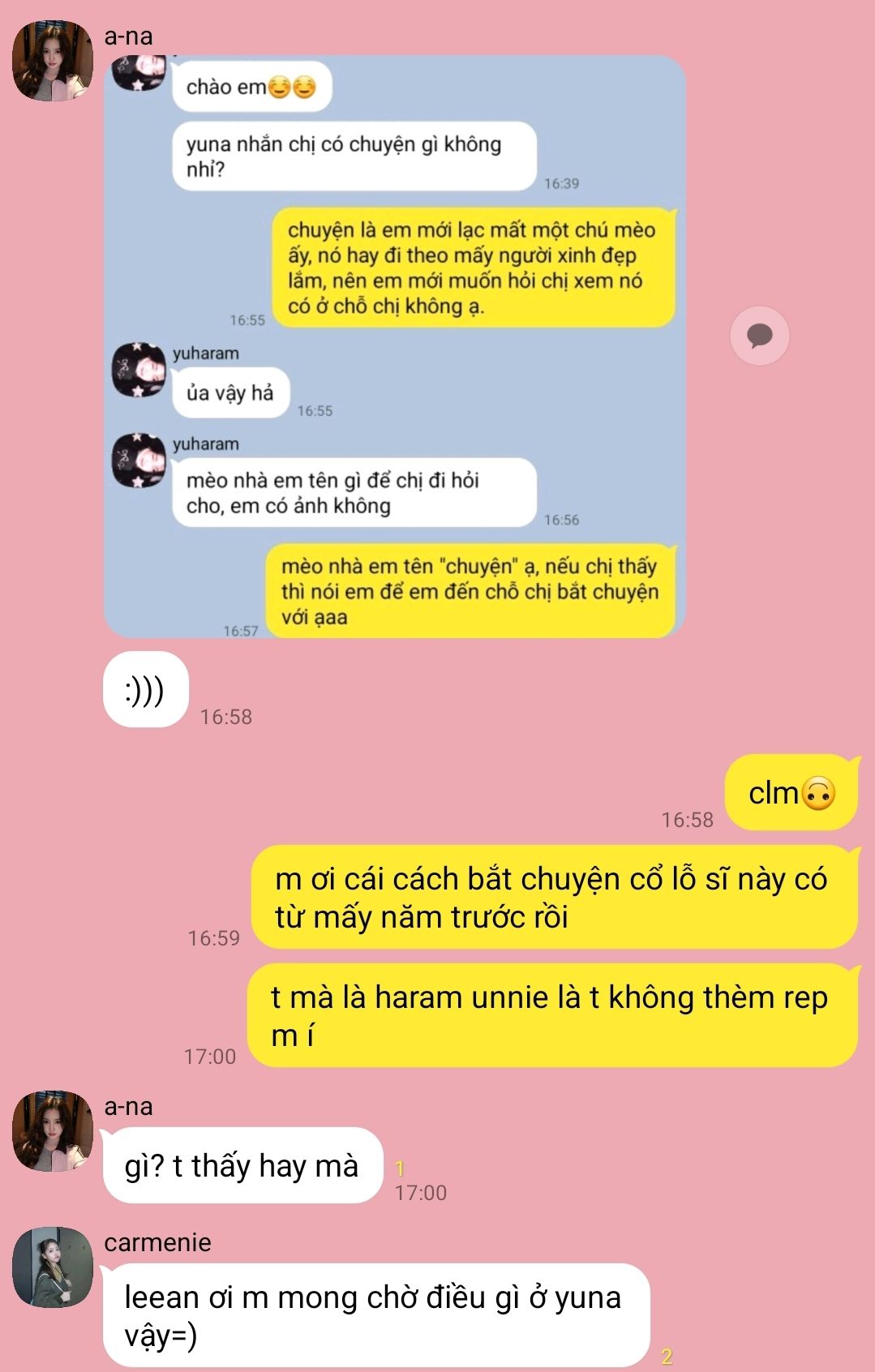Open carmenie's profile avatar
Image resolution: width=875 pixels, height=1372 pixels.
52,1267
